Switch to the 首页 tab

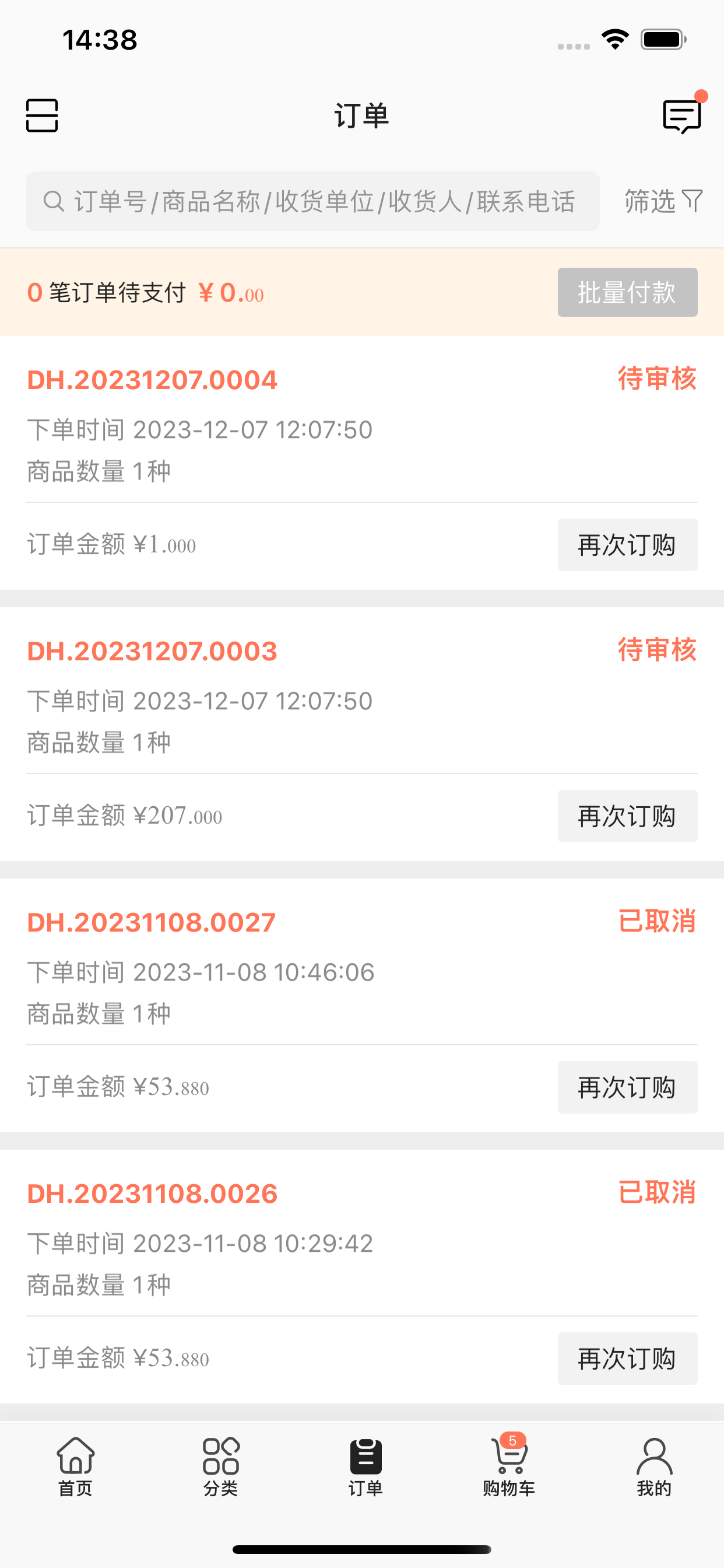tap(75, 1467)
